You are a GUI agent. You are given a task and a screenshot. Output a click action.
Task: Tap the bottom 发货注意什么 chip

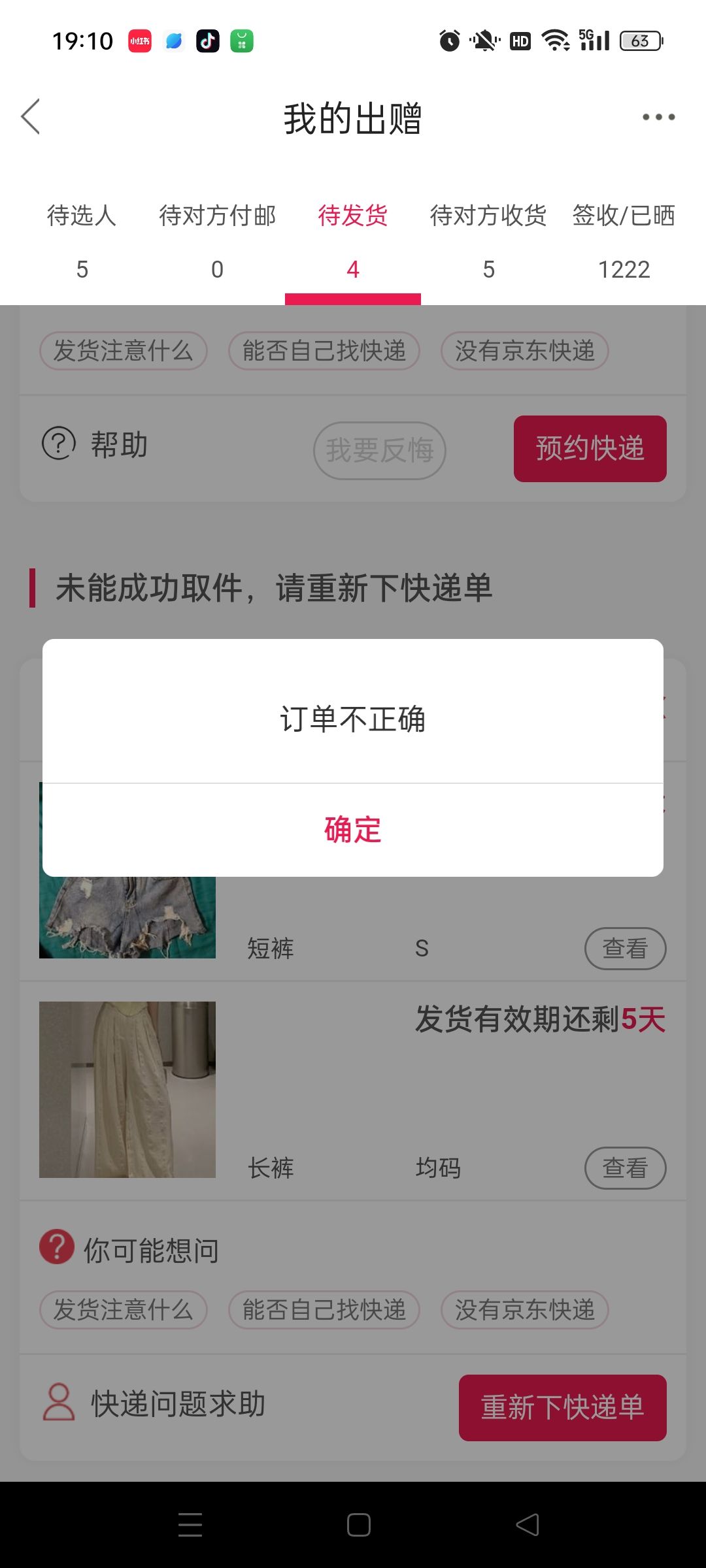coord(124,1310)
